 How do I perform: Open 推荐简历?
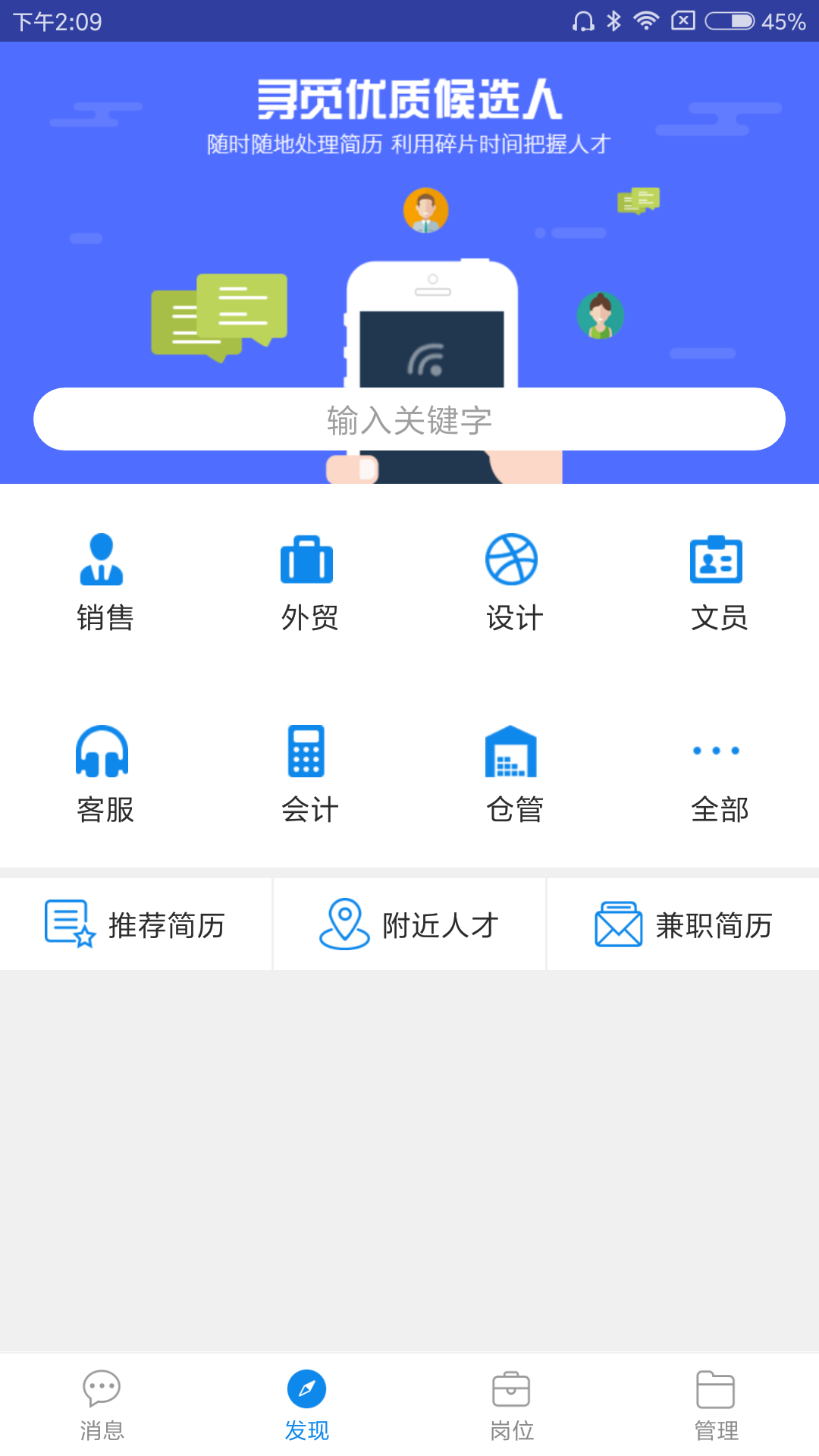136,924
